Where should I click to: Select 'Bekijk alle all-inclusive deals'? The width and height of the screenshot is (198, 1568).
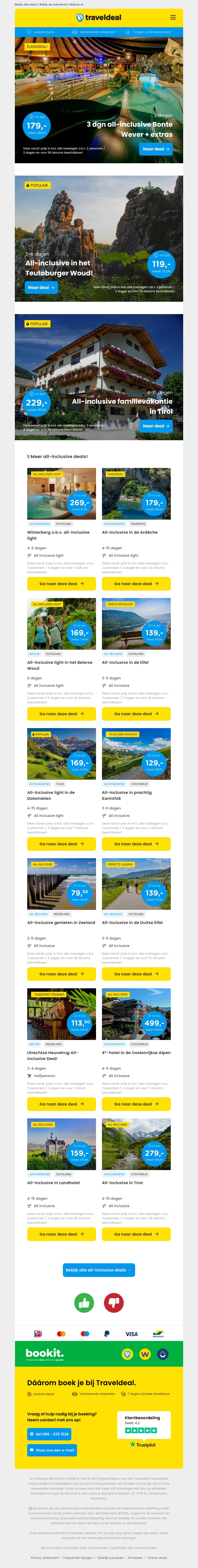click(99, 1270)
